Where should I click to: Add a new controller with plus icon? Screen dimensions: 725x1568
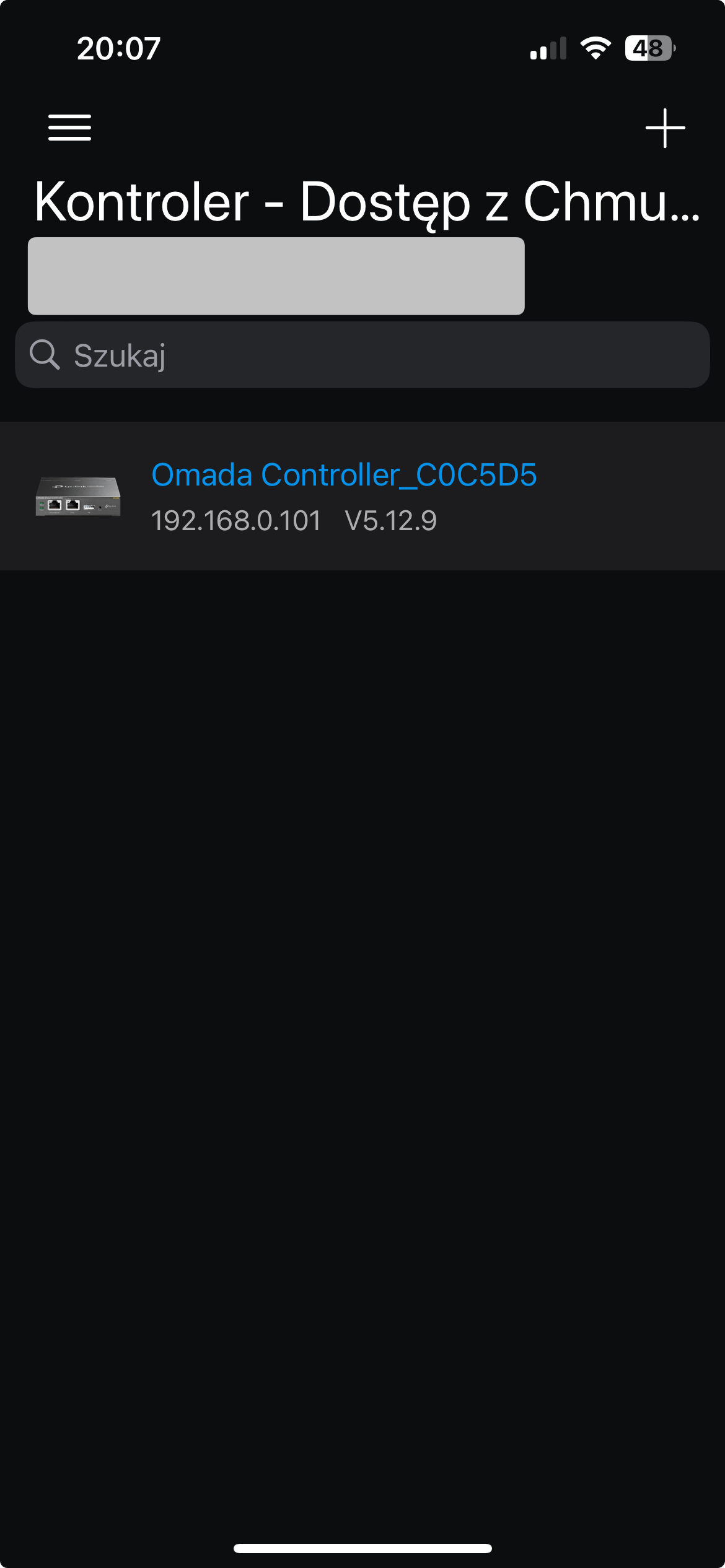pos(665,128)
